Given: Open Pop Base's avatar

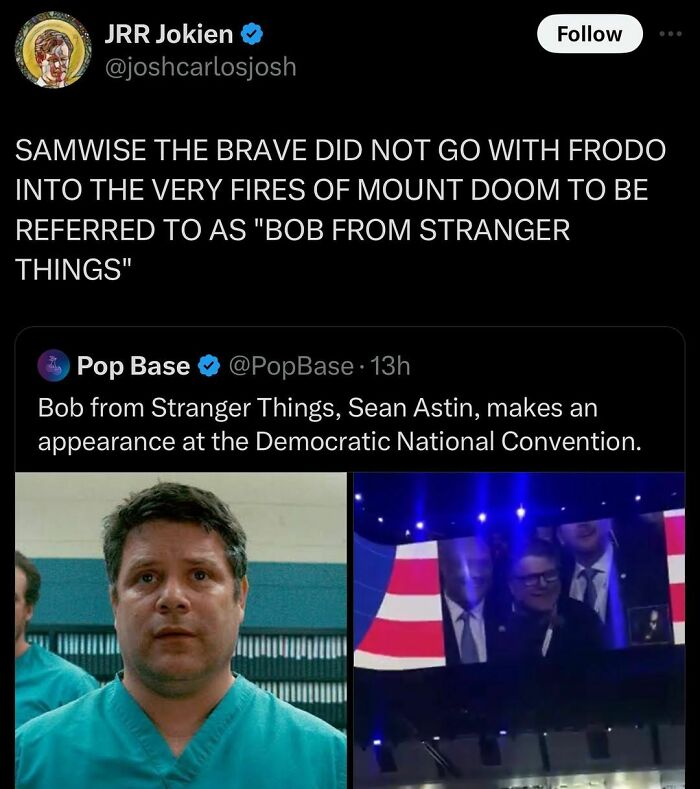Looking at the screenshot, I should pyautogui.click(x=53, y=365).
